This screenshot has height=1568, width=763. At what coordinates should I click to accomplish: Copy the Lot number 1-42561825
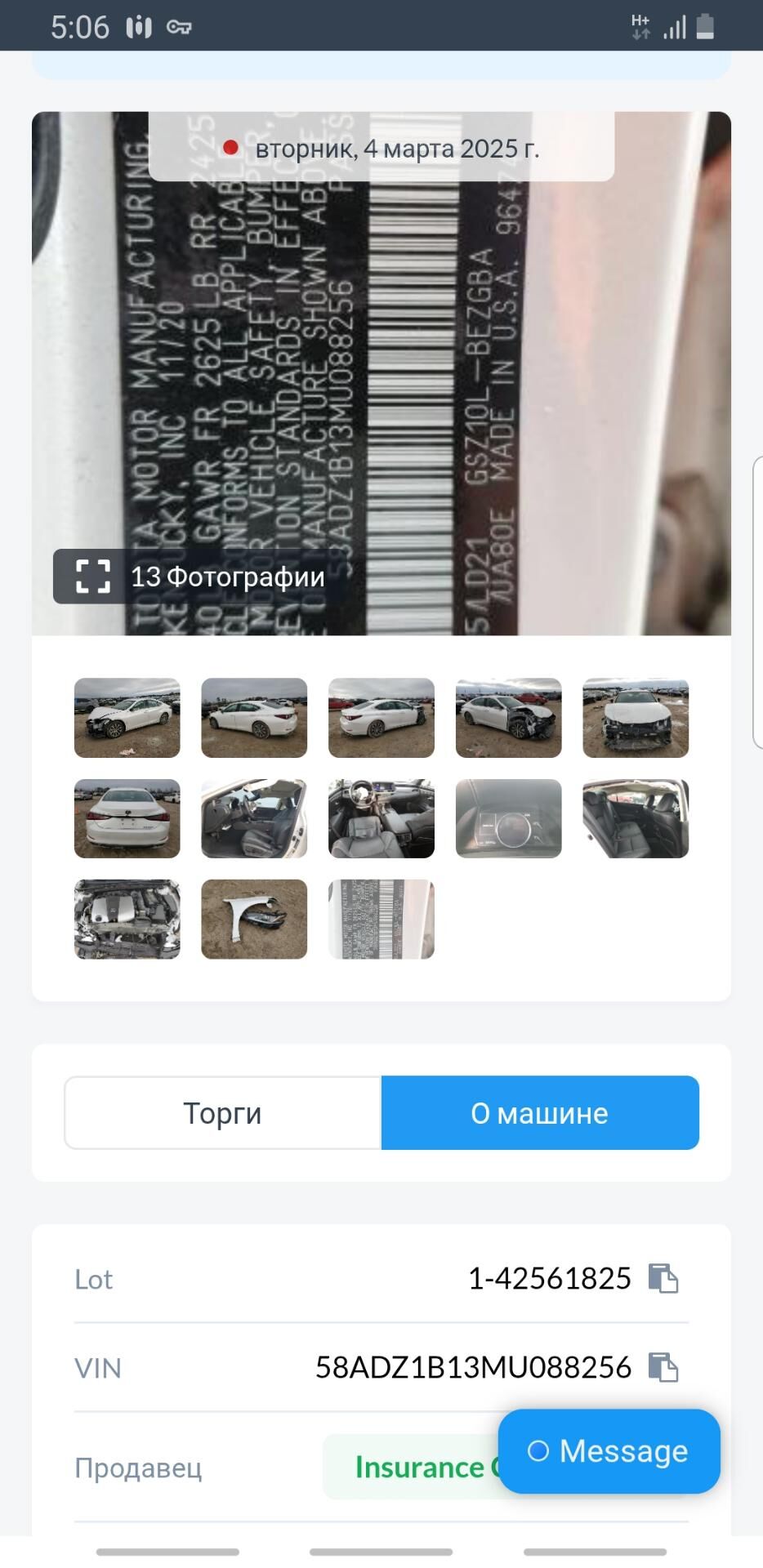click(663, 1278)
